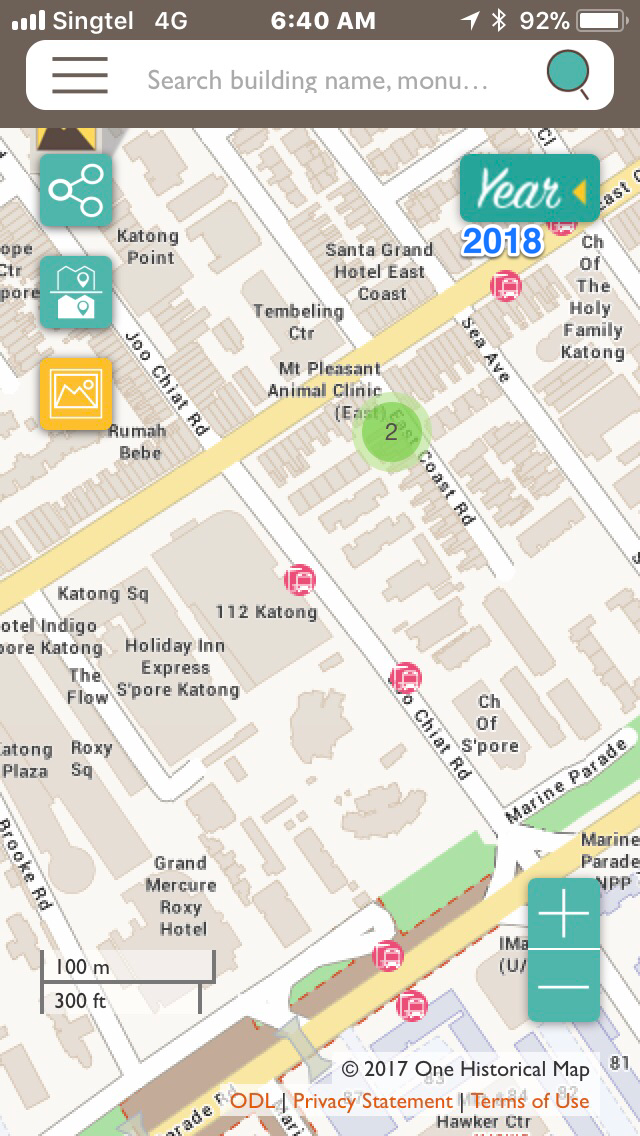Open the map location layers button
The width and height of the screenshot is (640, 1136).
click(x=76, y=292)
